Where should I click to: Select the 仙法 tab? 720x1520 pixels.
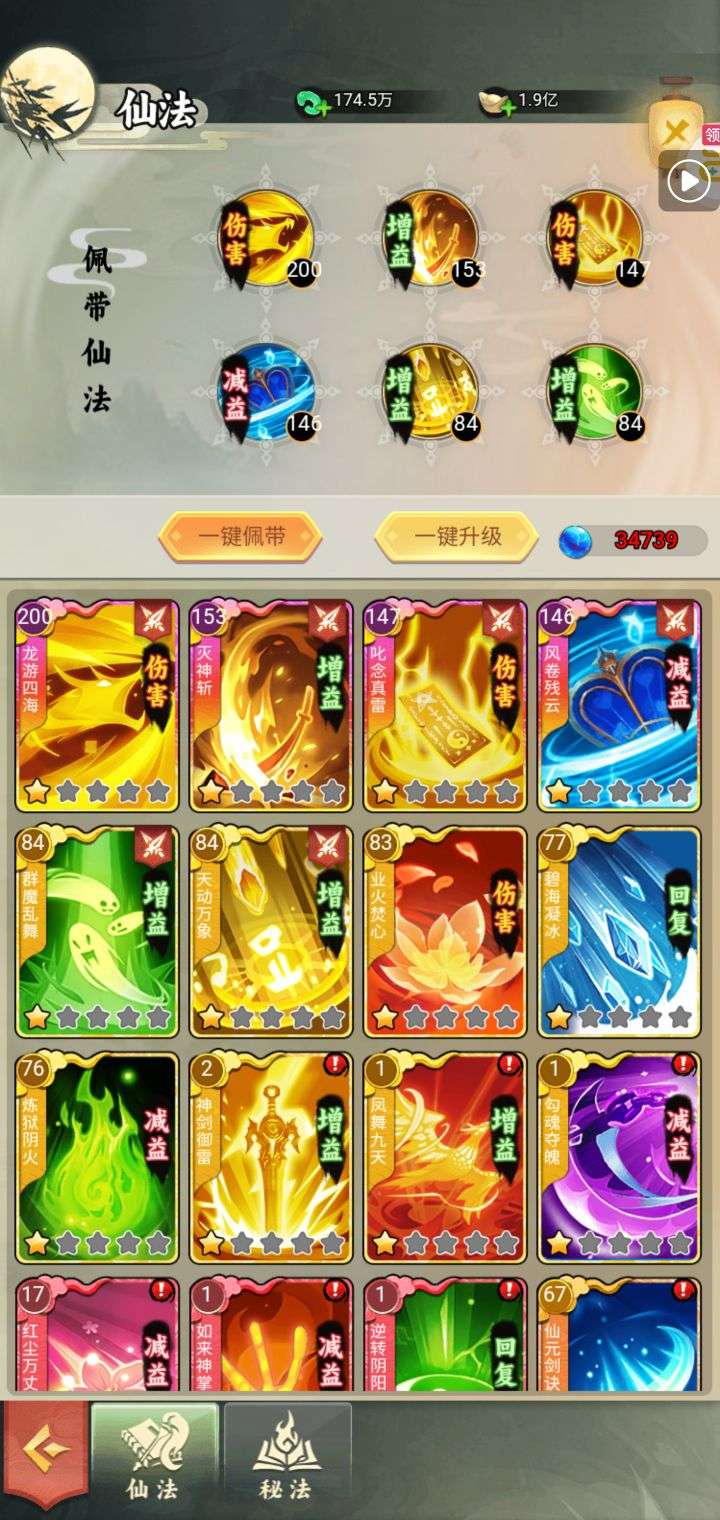pyautogui.click(x=154, y=1451)
